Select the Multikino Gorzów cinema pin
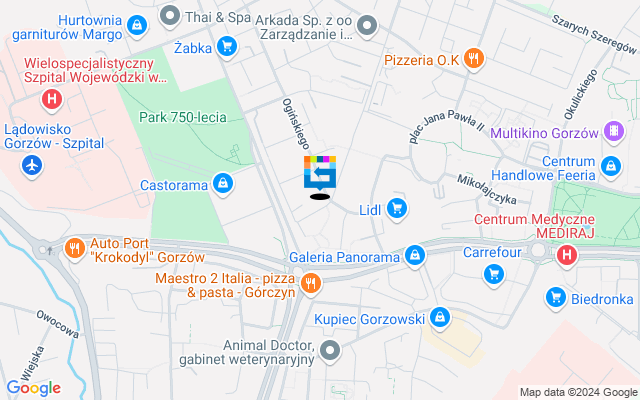This screenshot has height=400, width=640. (x=613, y=132)
